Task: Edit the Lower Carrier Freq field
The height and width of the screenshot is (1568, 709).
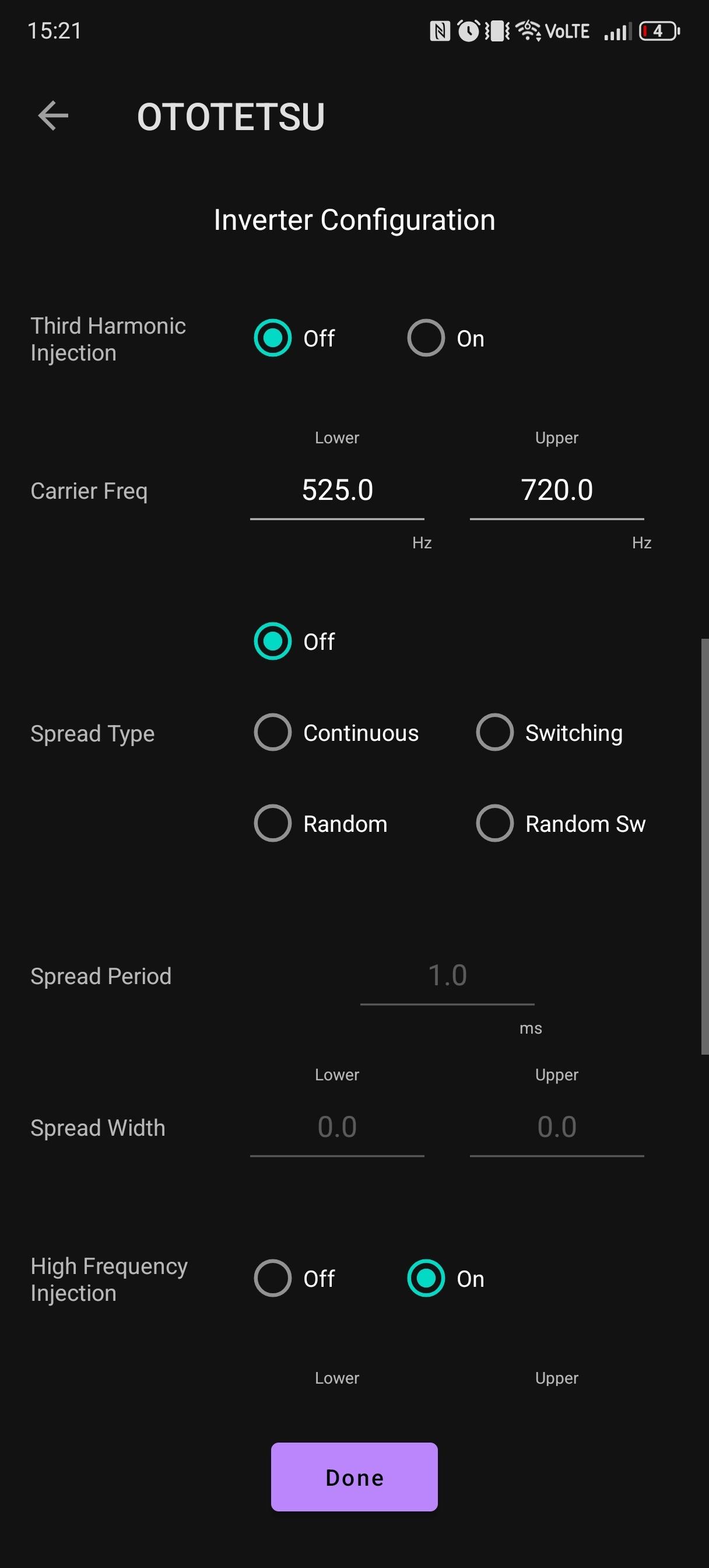Action: pyautogui.click(x=337, y=491)
